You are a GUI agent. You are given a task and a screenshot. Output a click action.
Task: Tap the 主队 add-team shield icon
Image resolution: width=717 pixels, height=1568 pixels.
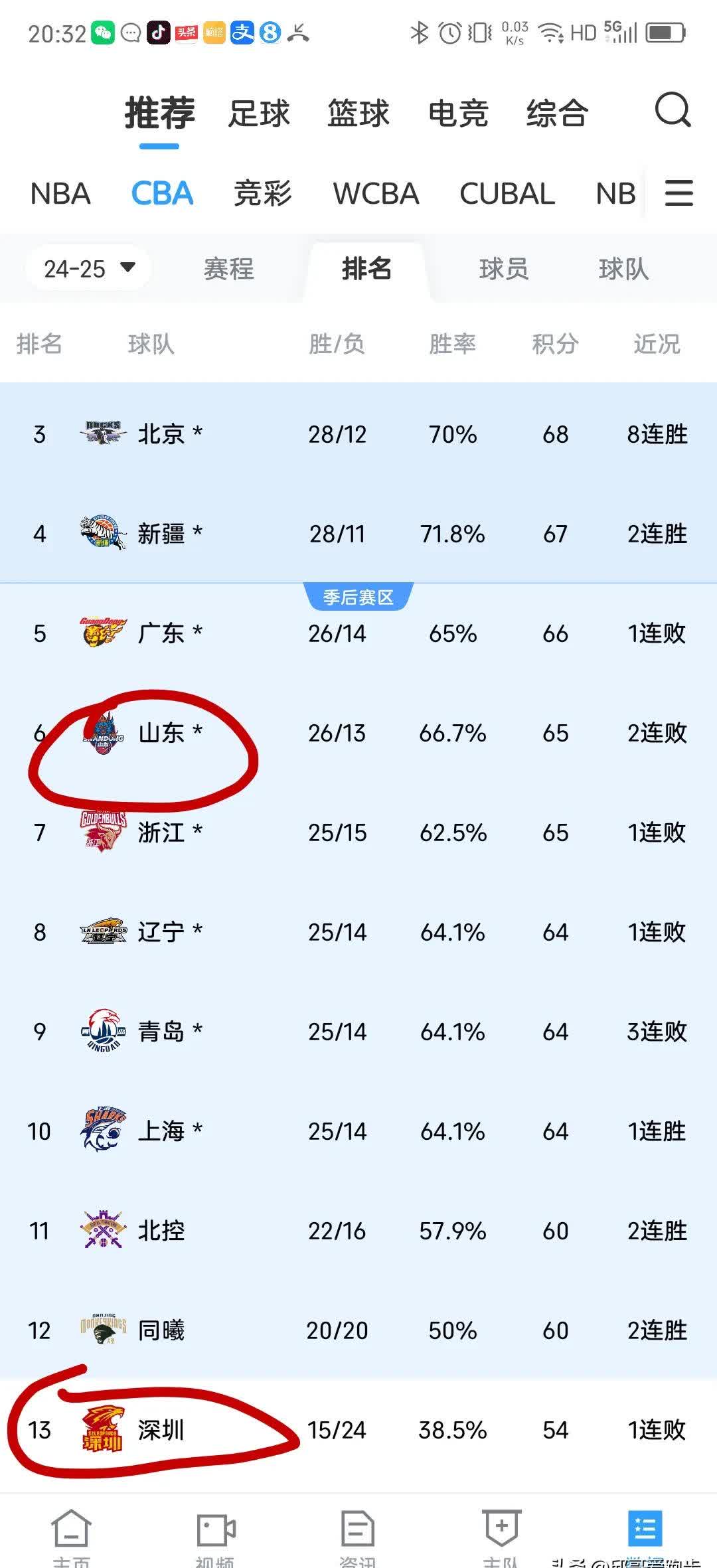tap(502, 1524)
